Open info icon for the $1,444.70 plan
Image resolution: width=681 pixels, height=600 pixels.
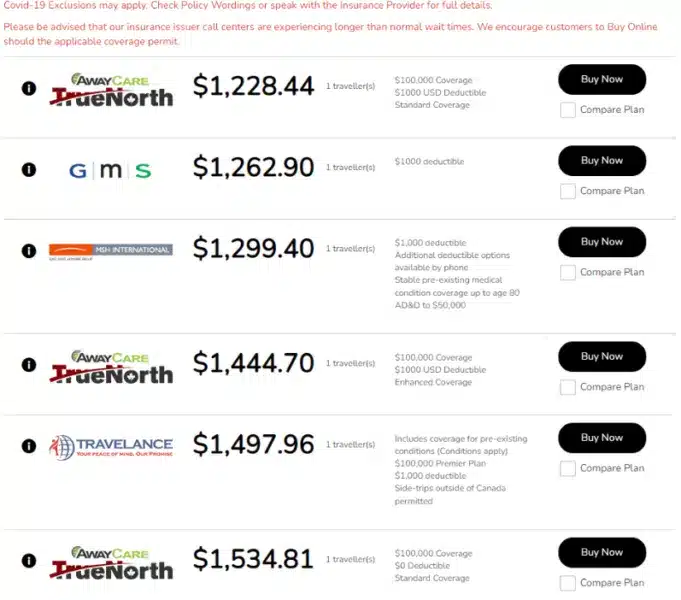point(29,365)
